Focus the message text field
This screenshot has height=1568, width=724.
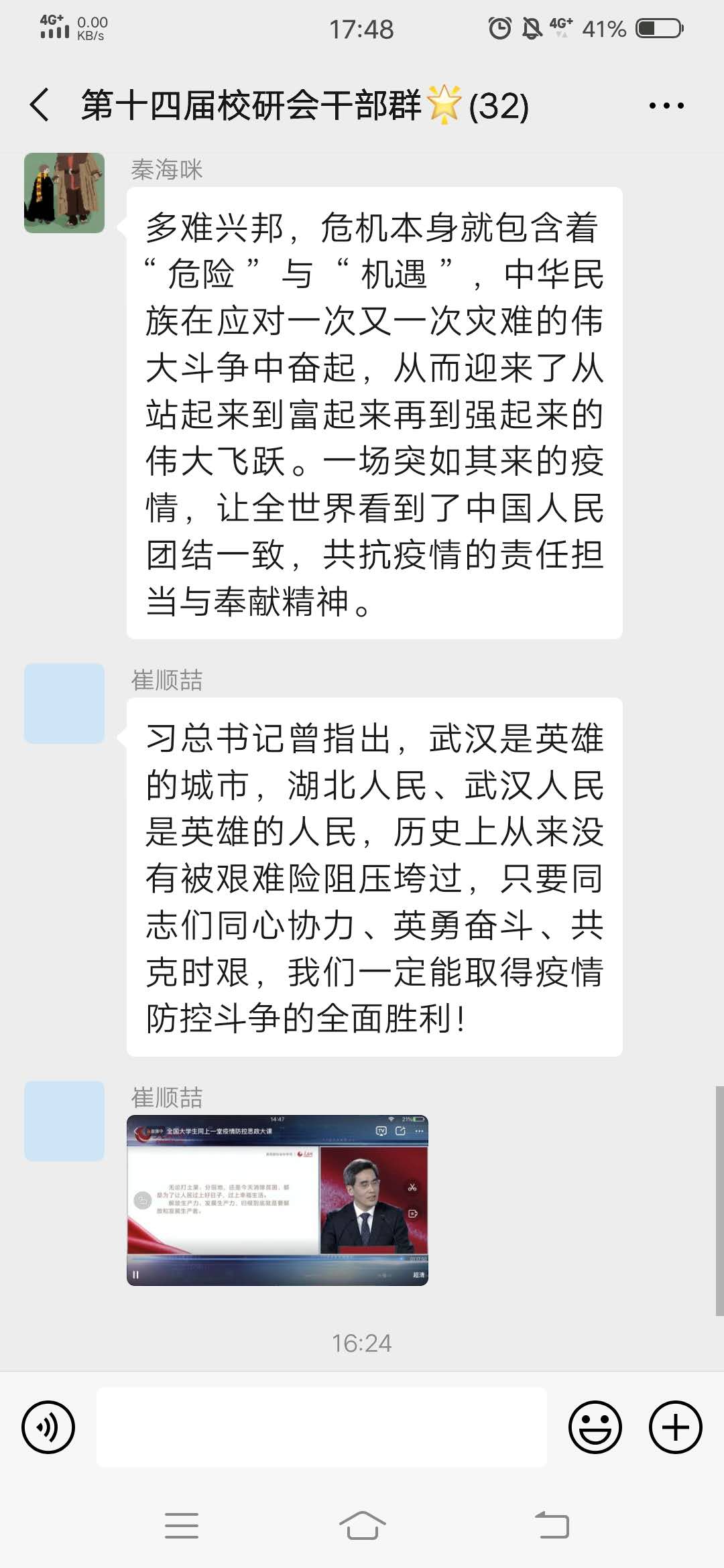pyautogui.click(x=322, y=1427)
